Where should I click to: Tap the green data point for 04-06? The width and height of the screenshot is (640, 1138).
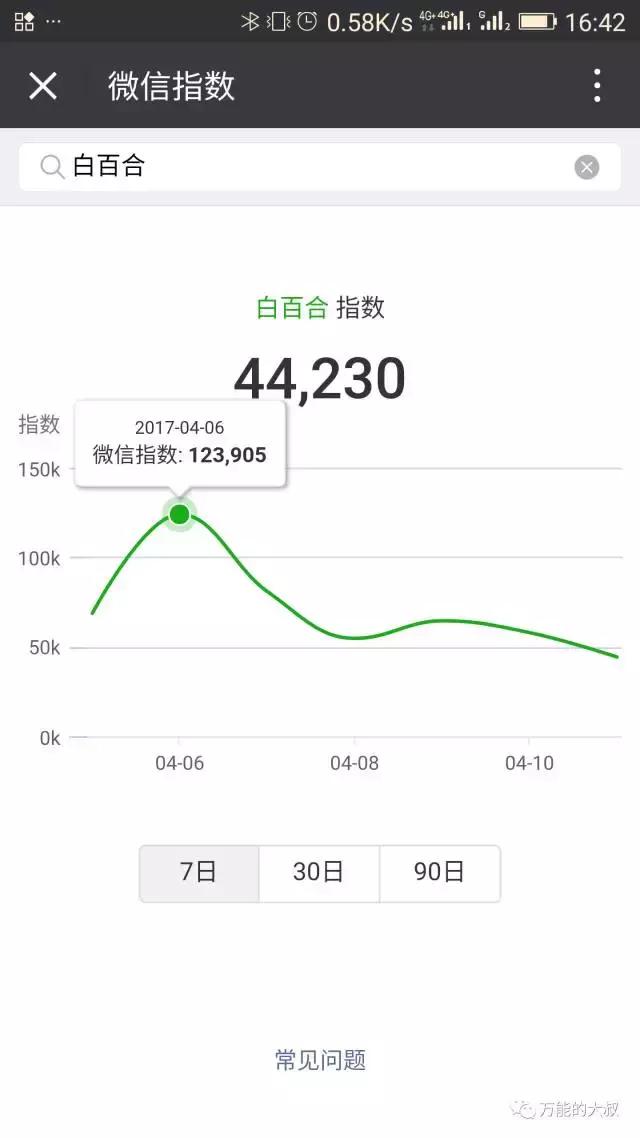pos(179,514)
